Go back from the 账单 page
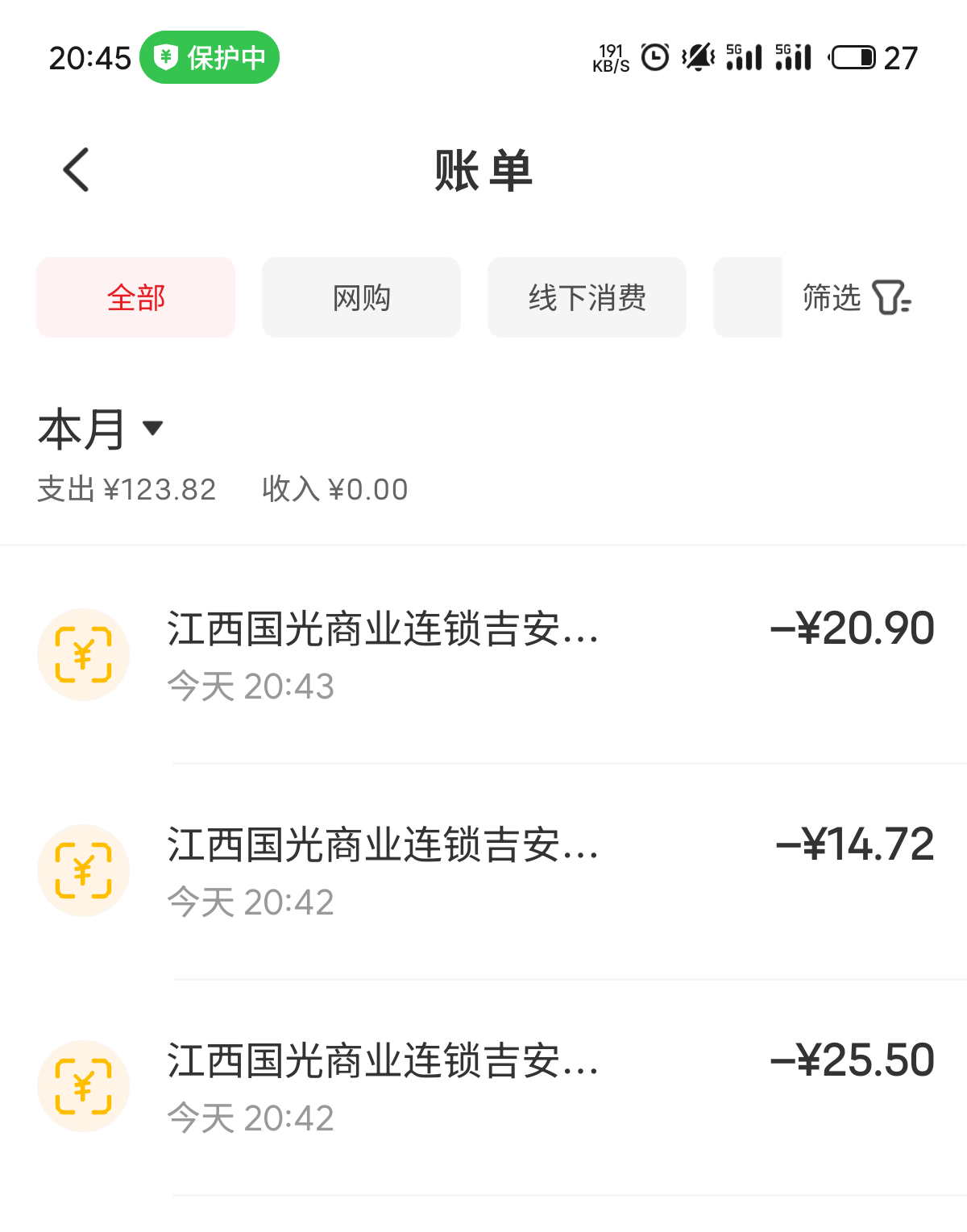The height and width of the screenshot is (1232, 967). pos(77,170)
